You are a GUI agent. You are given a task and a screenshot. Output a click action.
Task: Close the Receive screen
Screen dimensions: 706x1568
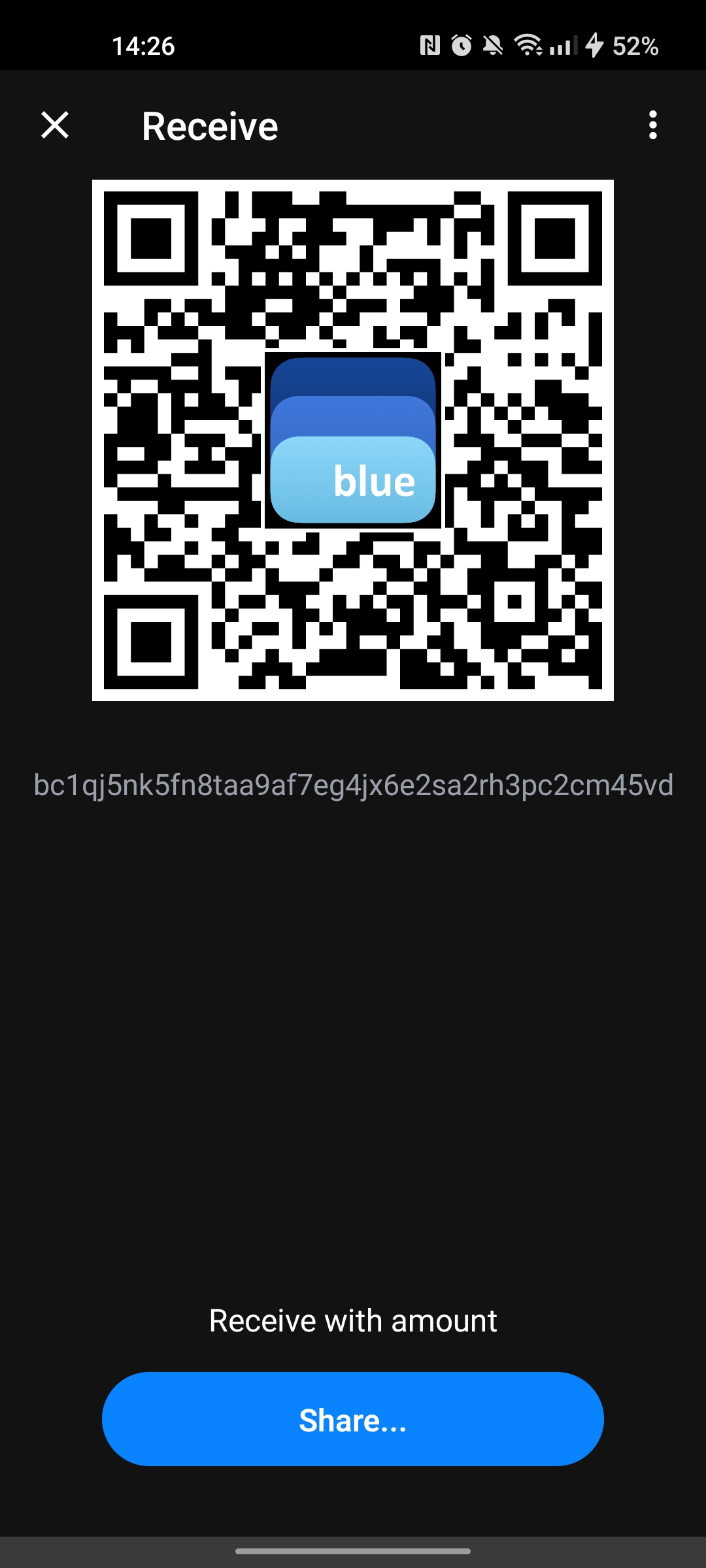(x=55, y=125)
